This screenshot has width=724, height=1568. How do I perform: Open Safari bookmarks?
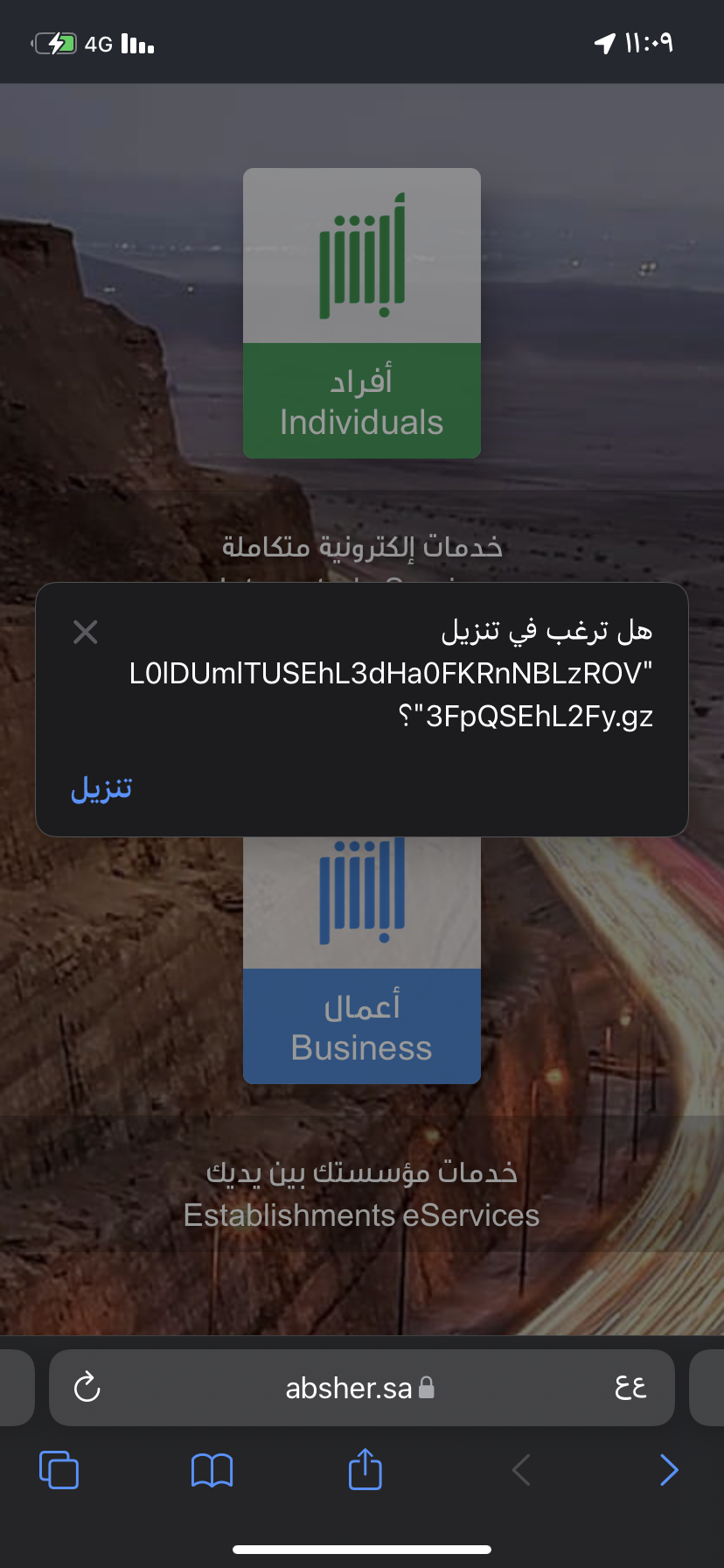pos(212,1470)
